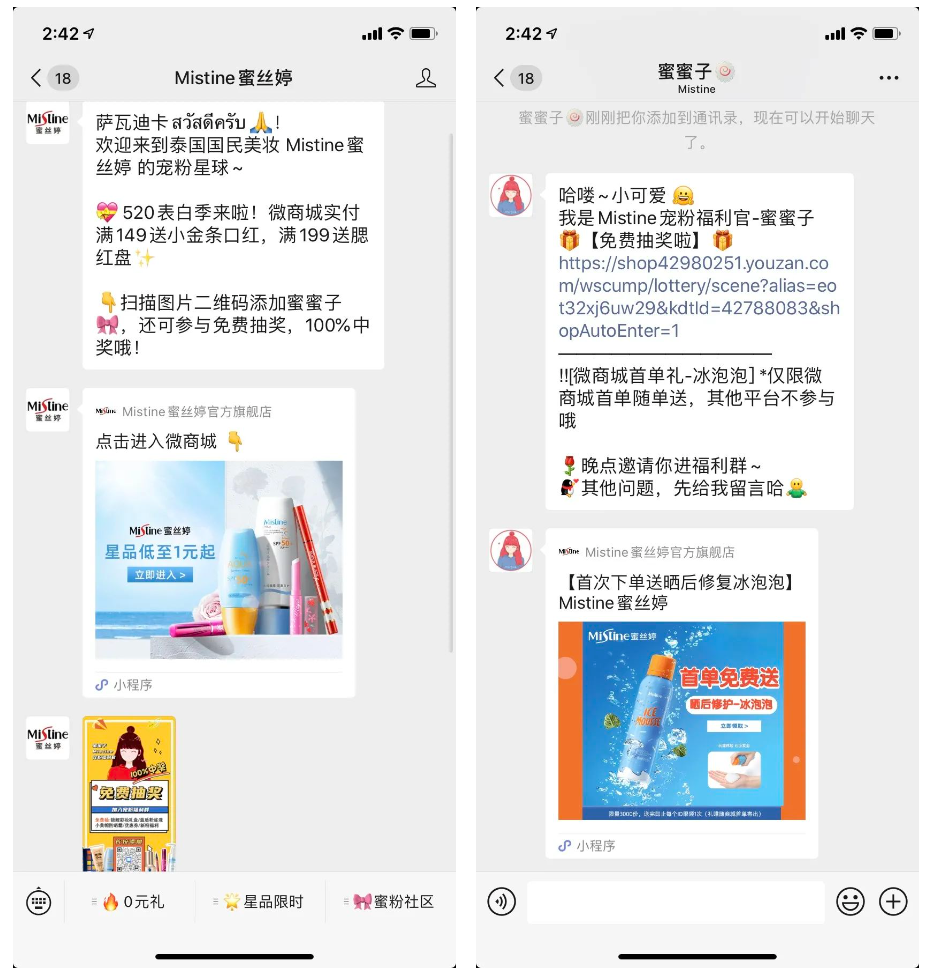Open the emoji sticker panel
Viewport: 940px width, 978px height.
click(850, 901)
